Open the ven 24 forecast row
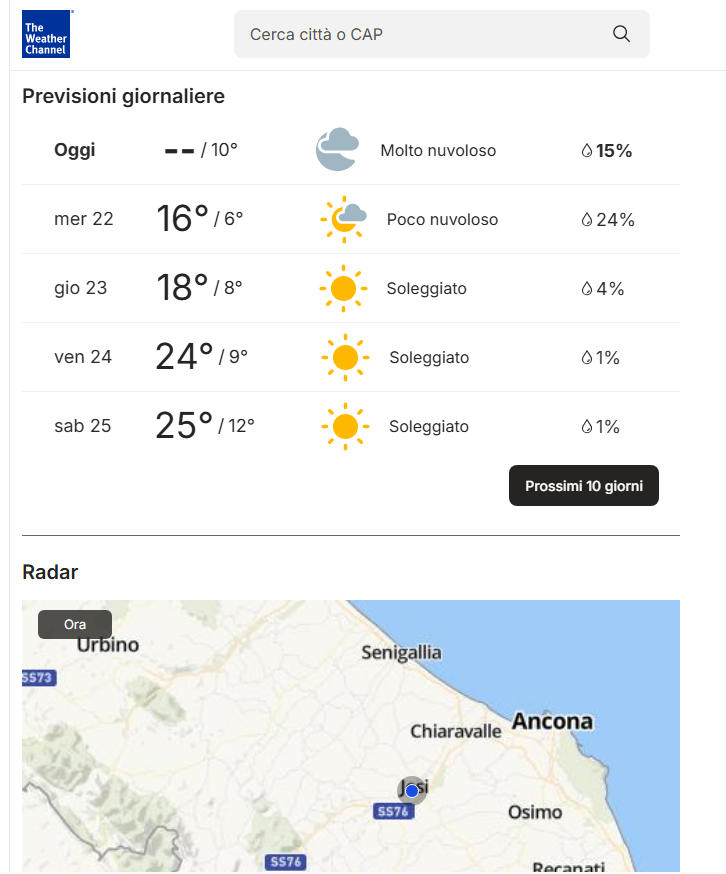 350,357
